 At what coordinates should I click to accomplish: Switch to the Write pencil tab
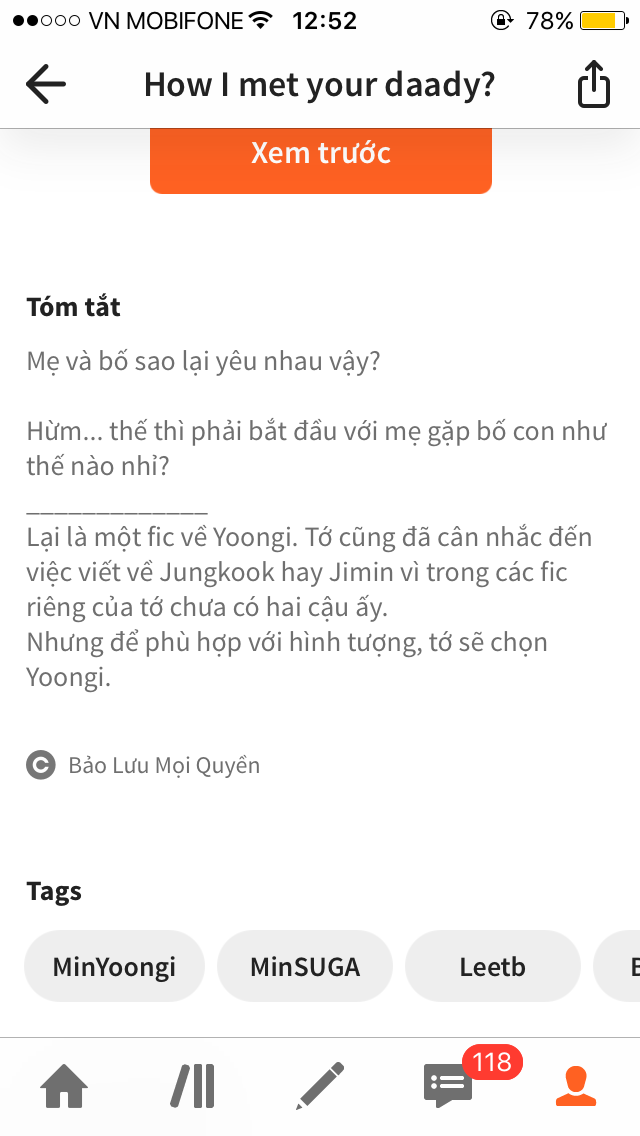click(320, 1085)
